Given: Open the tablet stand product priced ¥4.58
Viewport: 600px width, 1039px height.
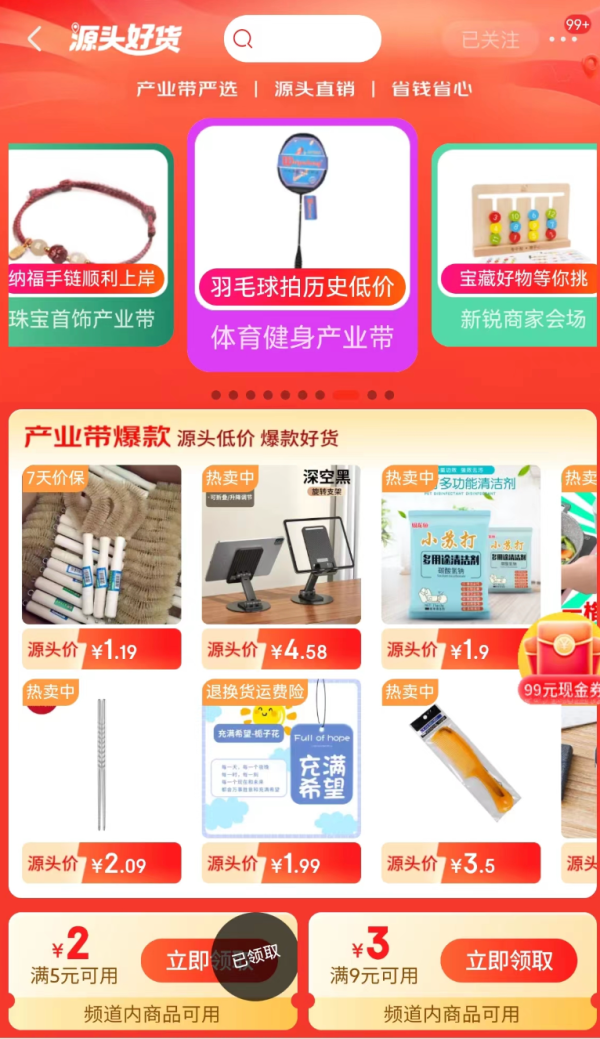Looking at the screenshot, I should tap(281, 567).
